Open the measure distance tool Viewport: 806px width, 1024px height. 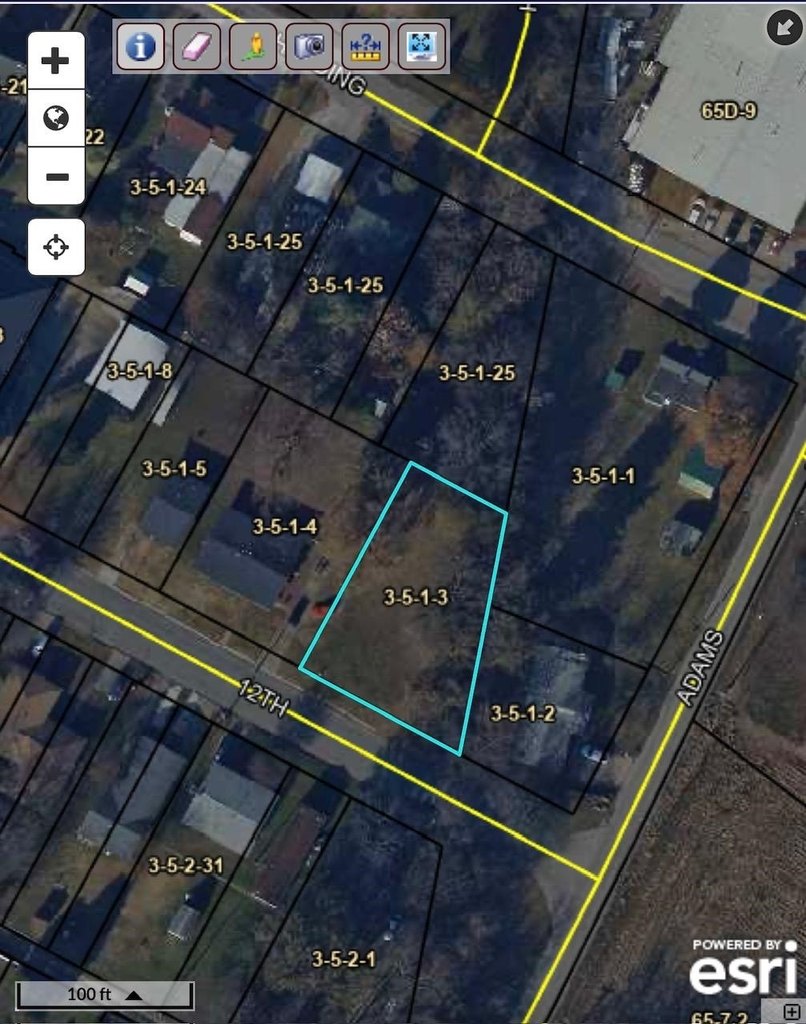pos(365,46)
